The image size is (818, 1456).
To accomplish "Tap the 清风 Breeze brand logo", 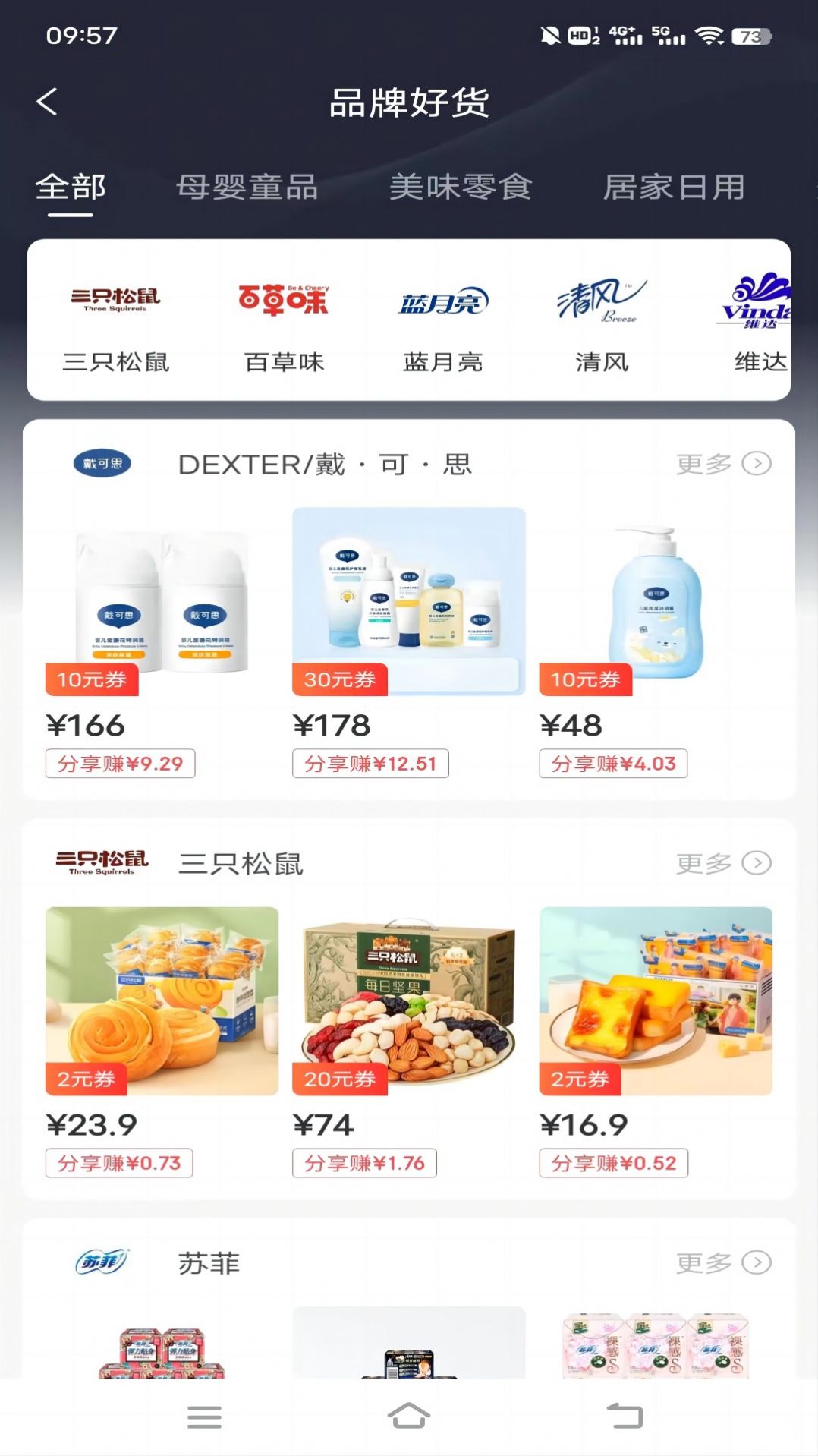I will tap(603, 298).
